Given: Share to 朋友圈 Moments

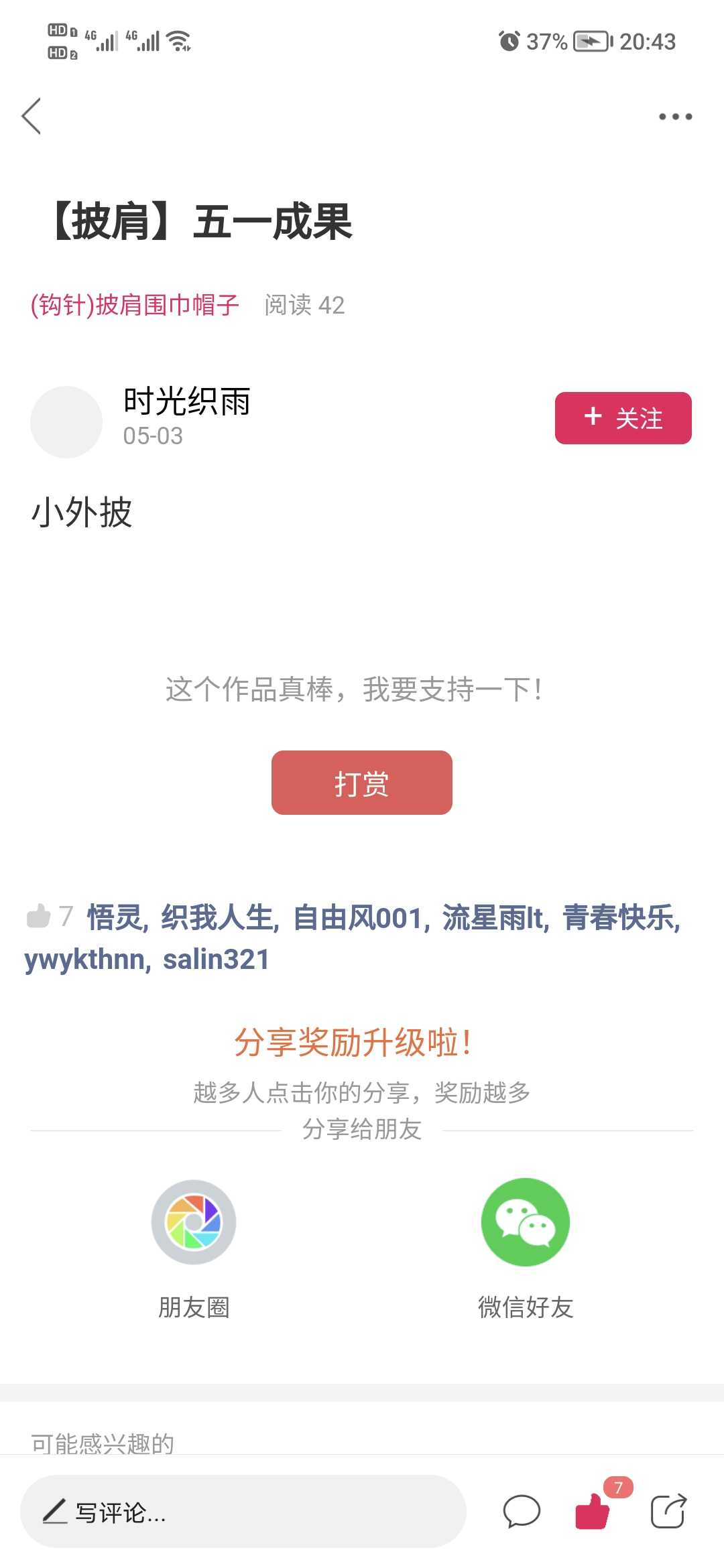Looking at the screenshot, I should 194,1249.
